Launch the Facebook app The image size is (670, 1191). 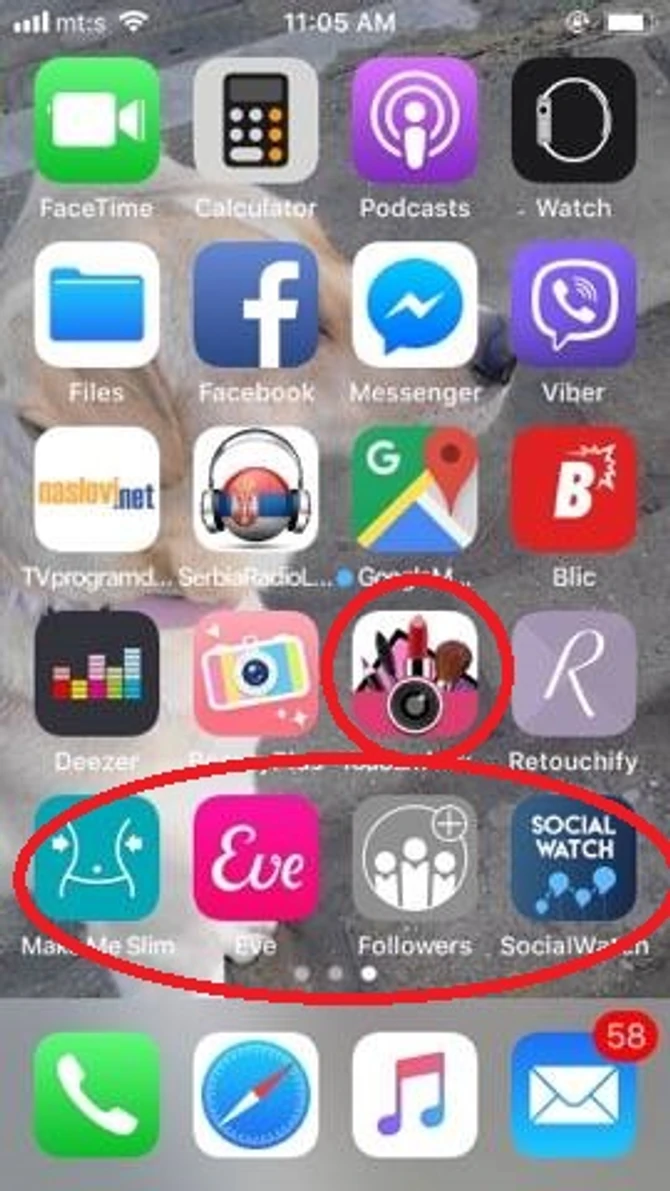click(256, 304)
